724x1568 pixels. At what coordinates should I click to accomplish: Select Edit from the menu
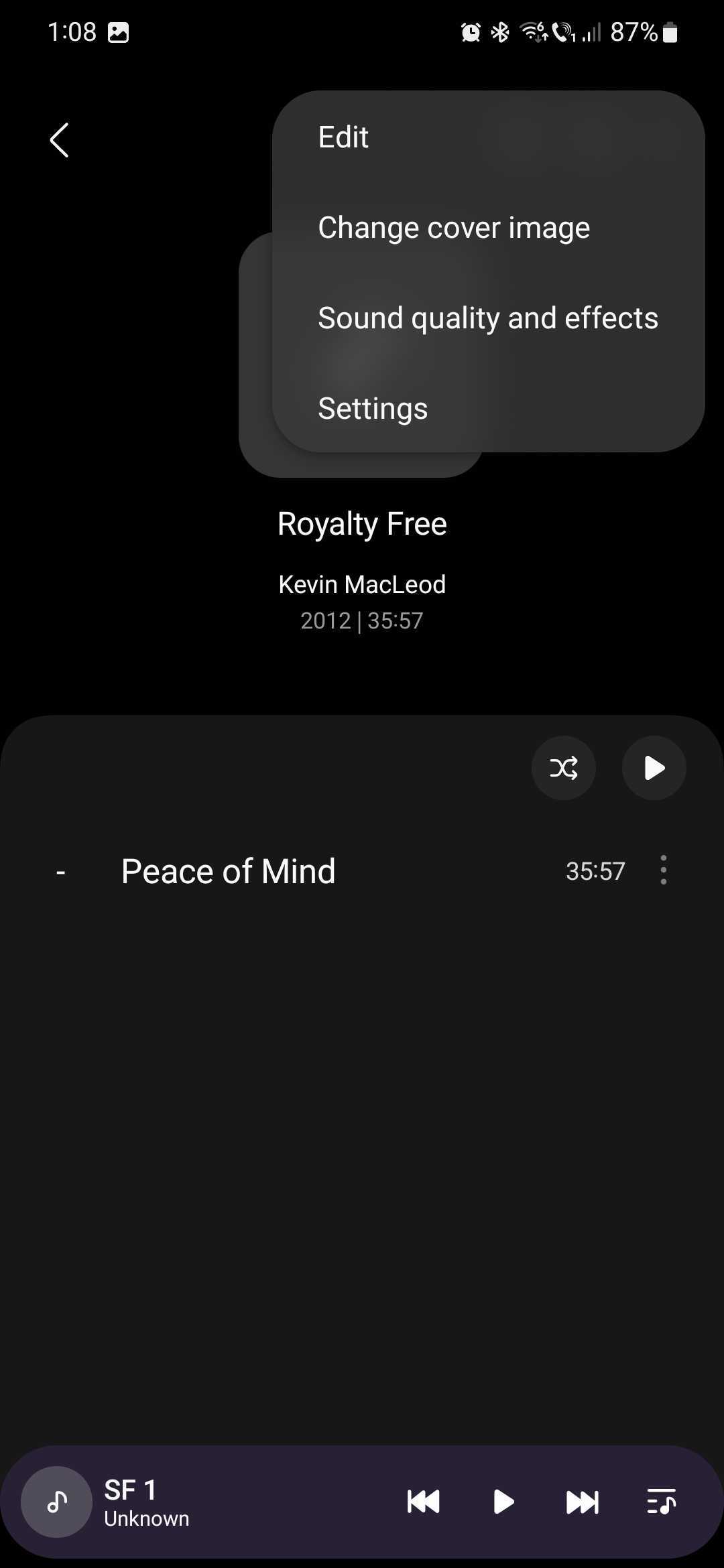tap(343, 137)
